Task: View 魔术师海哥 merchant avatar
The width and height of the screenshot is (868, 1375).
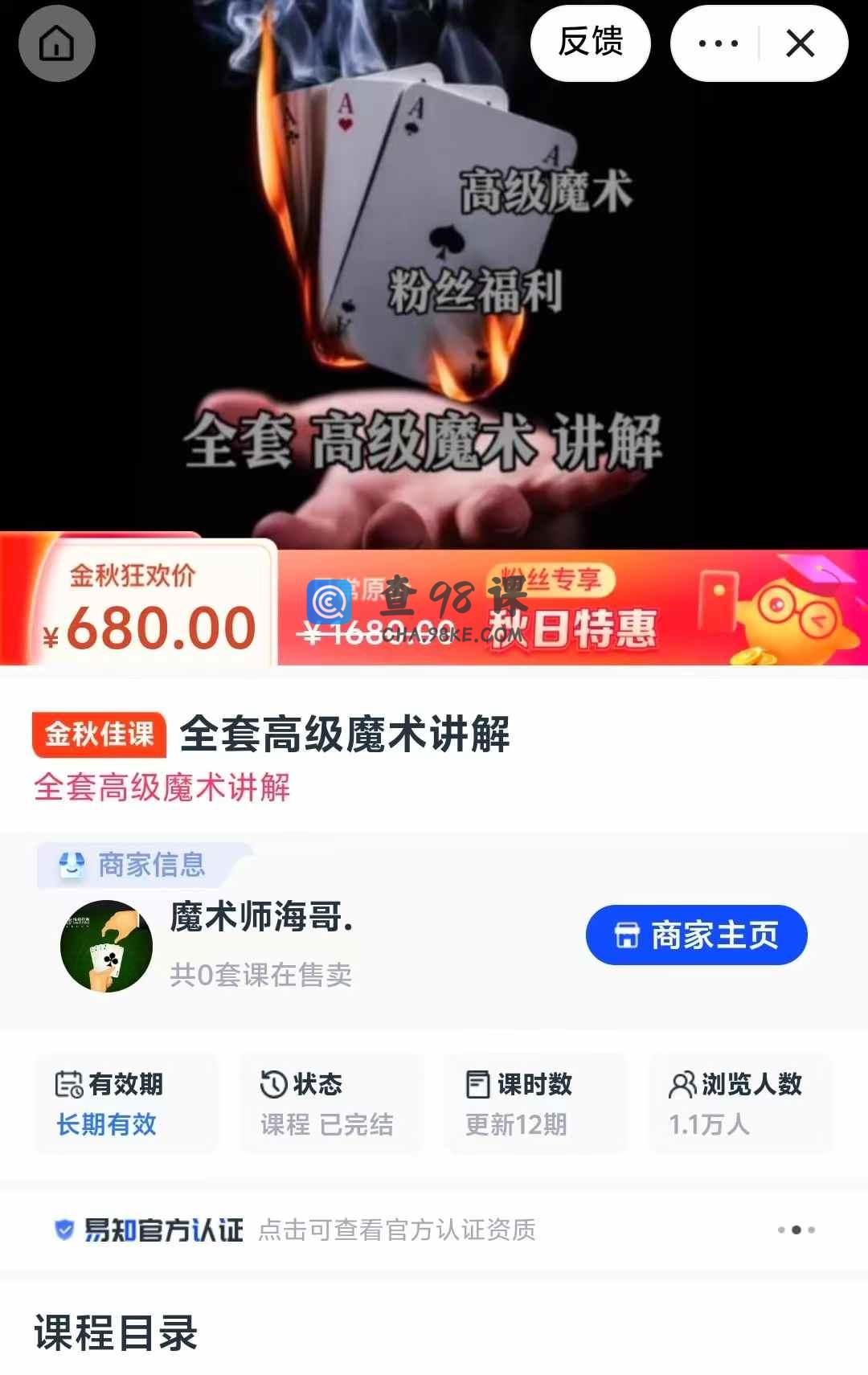Action: tap(106, 946)
